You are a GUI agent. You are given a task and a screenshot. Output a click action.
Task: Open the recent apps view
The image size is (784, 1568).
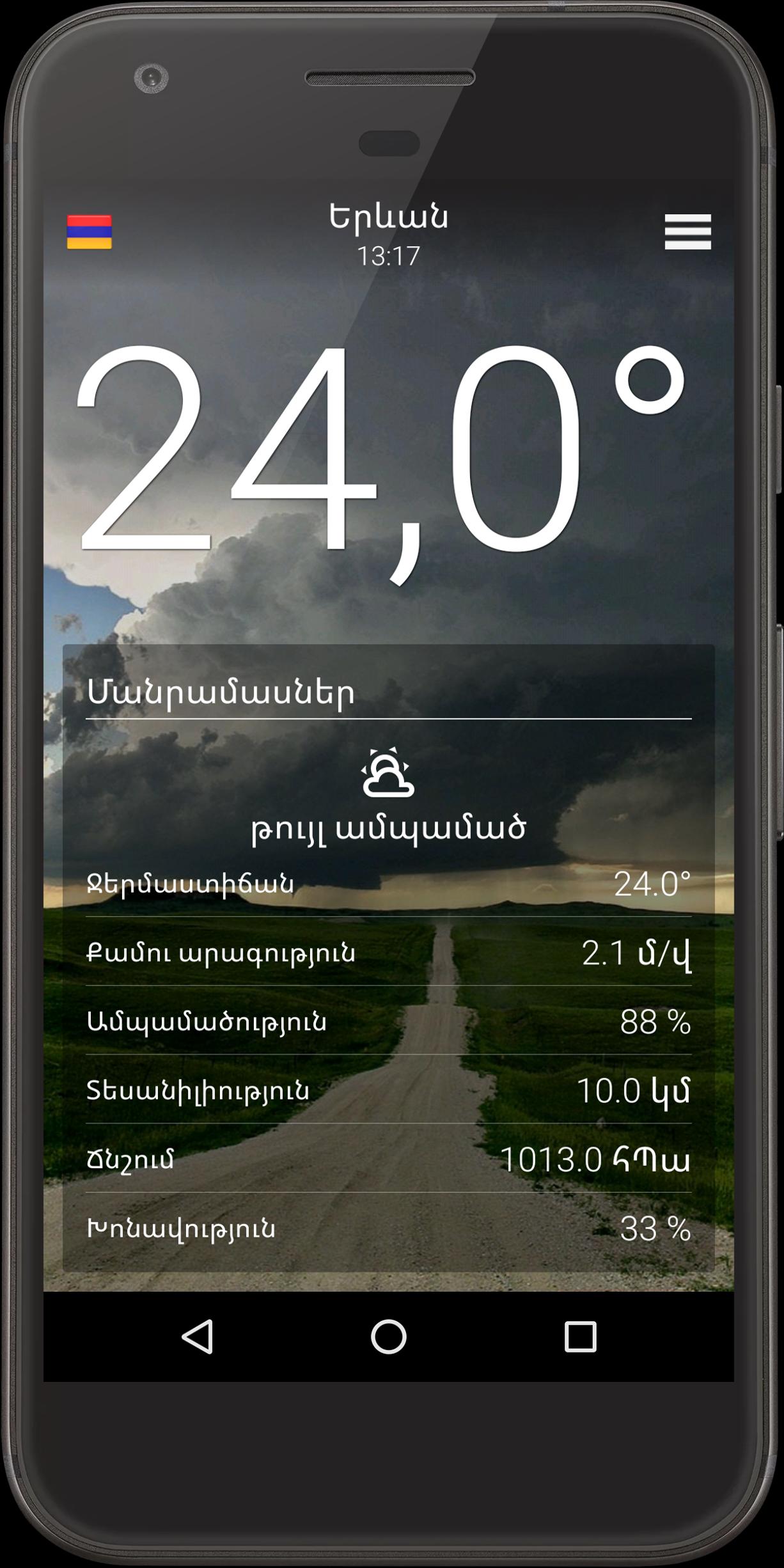(580, 1336)
